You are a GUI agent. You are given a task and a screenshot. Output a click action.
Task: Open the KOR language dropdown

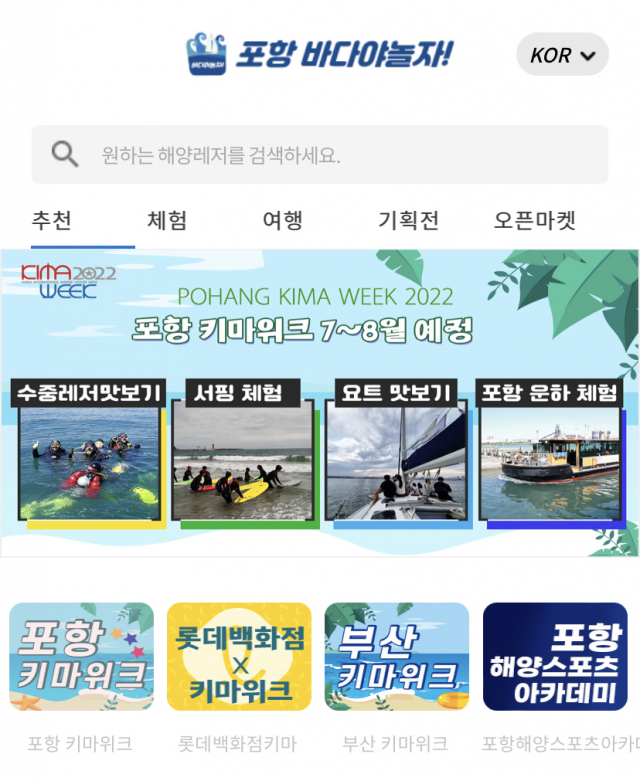(x=562, y=55)
